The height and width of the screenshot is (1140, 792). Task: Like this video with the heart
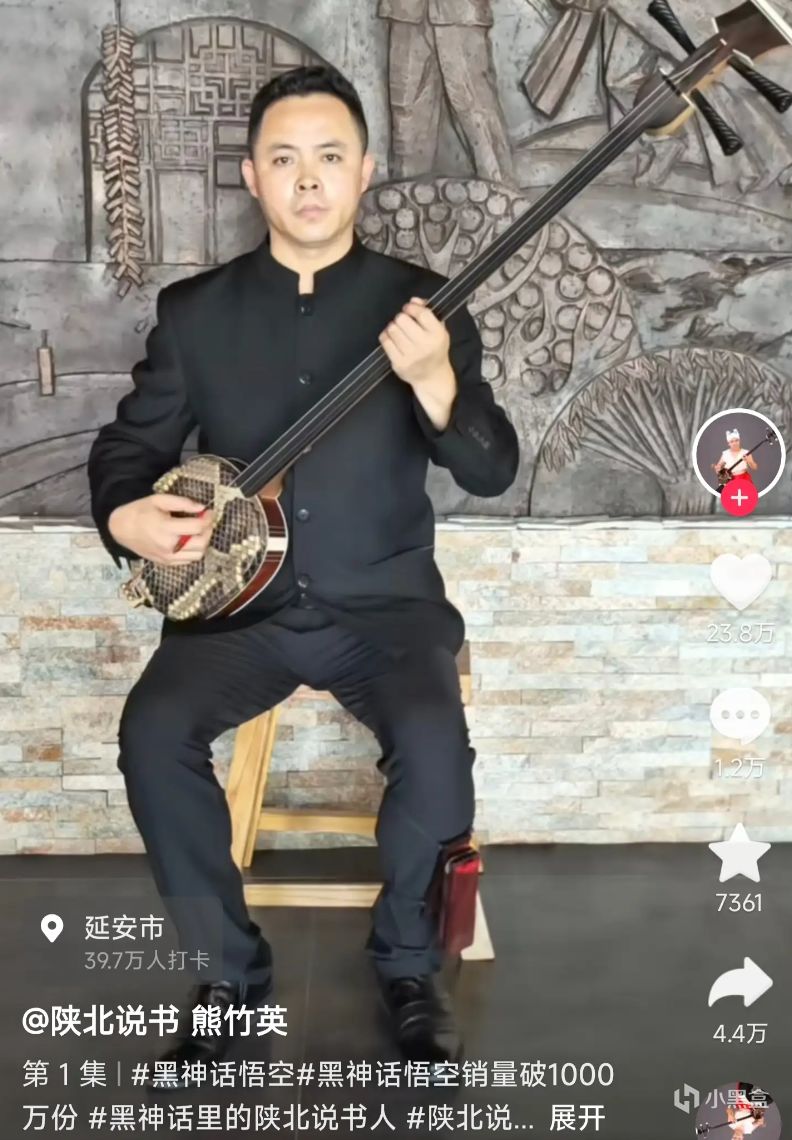[x=740, y=580]
